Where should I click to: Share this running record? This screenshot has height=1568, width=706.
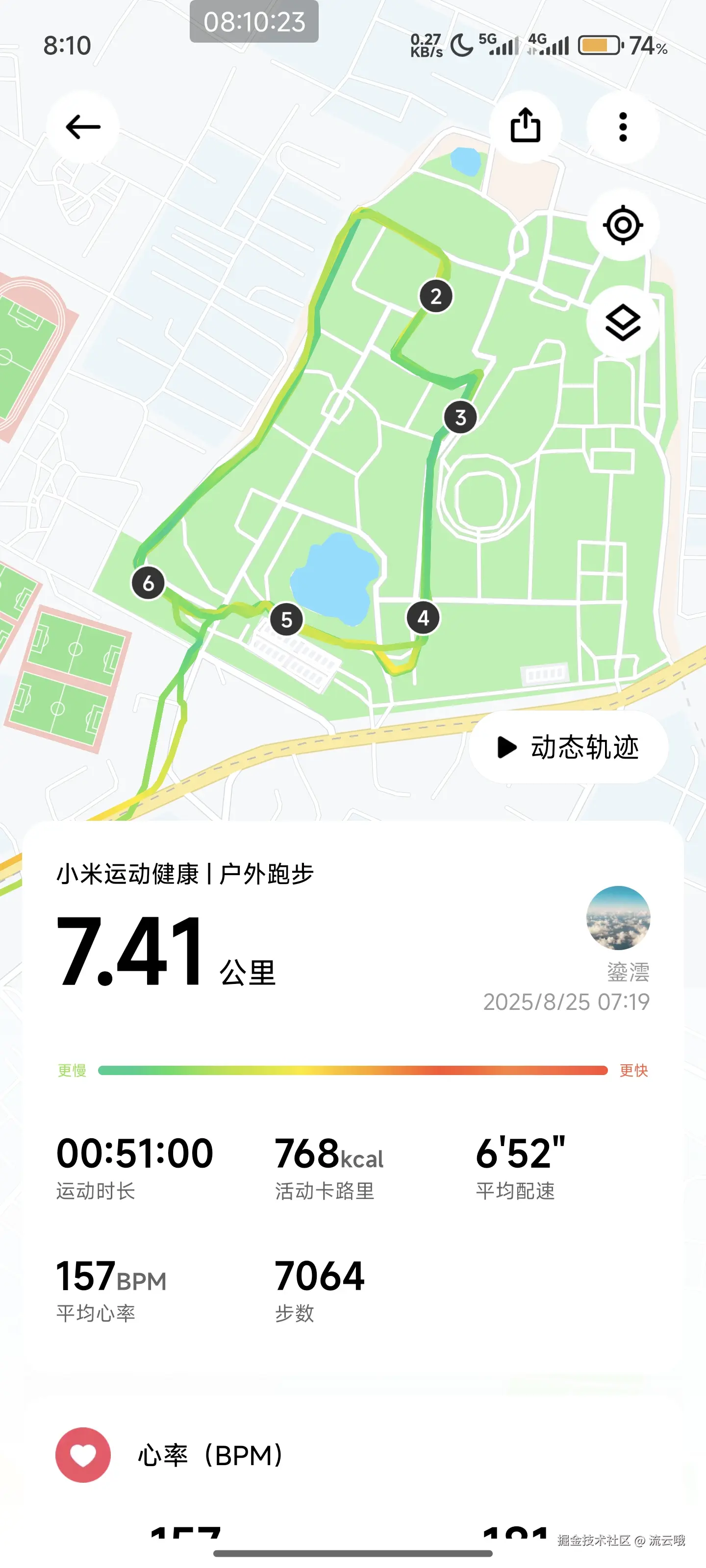coord(525,126)
